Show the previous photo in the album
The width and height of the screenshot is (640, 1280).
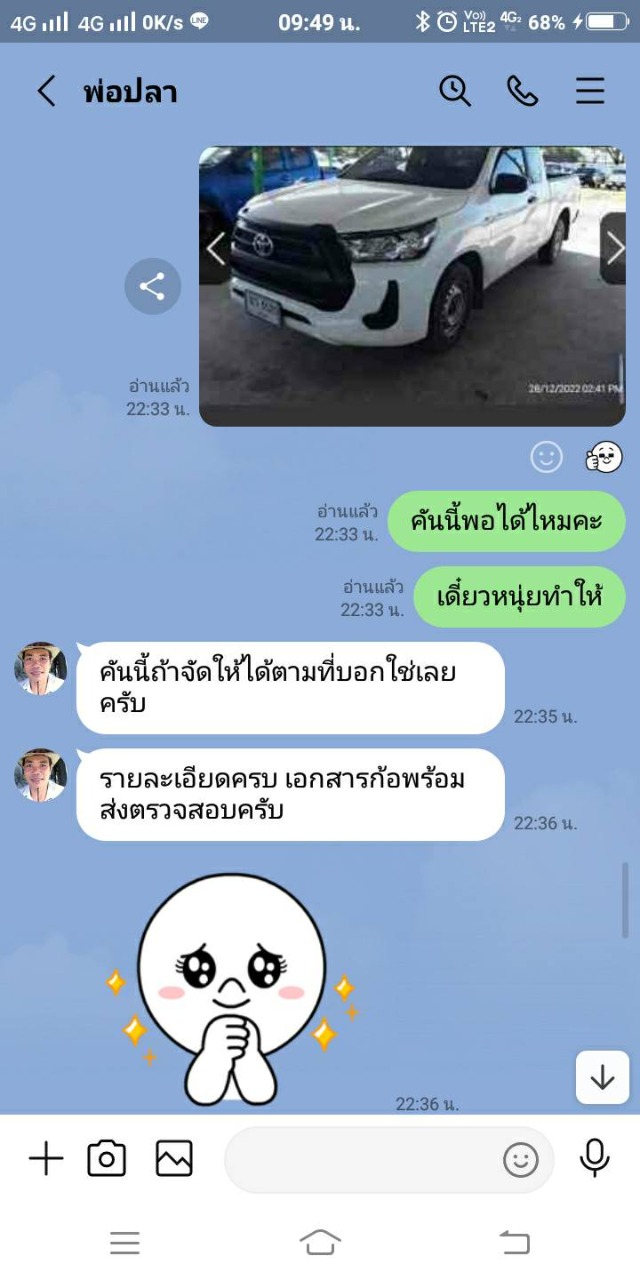coord(216,249)
